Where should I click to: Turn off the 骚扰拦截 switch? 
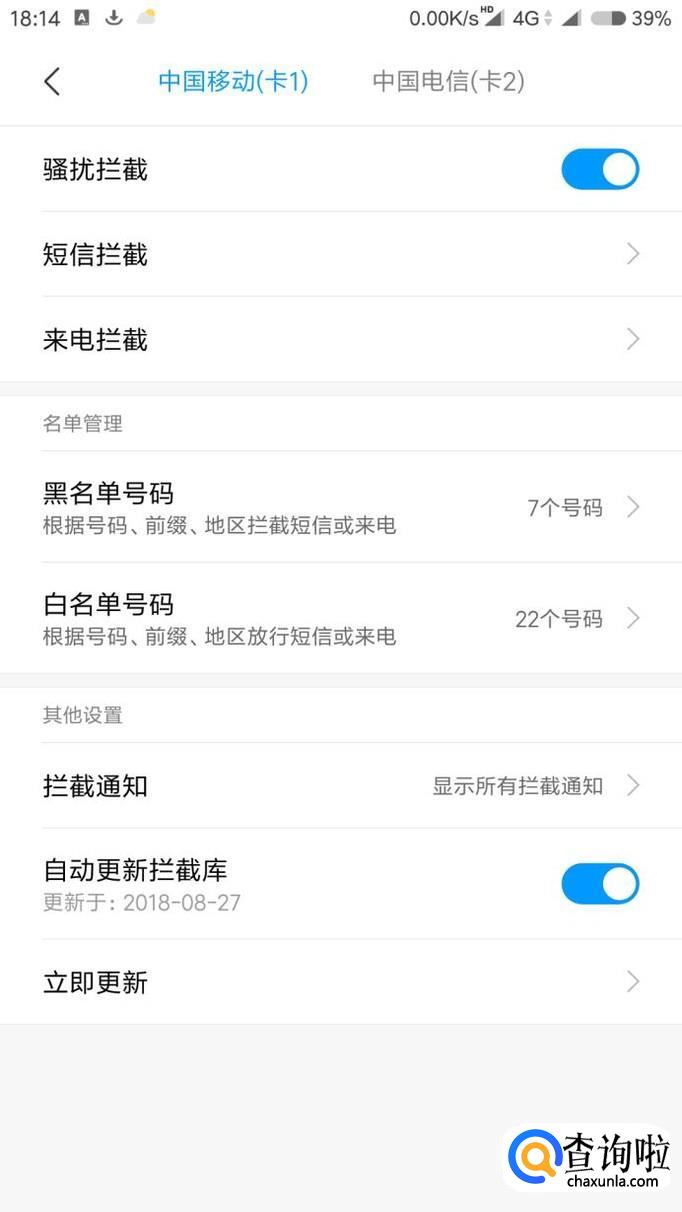point(599,170)
